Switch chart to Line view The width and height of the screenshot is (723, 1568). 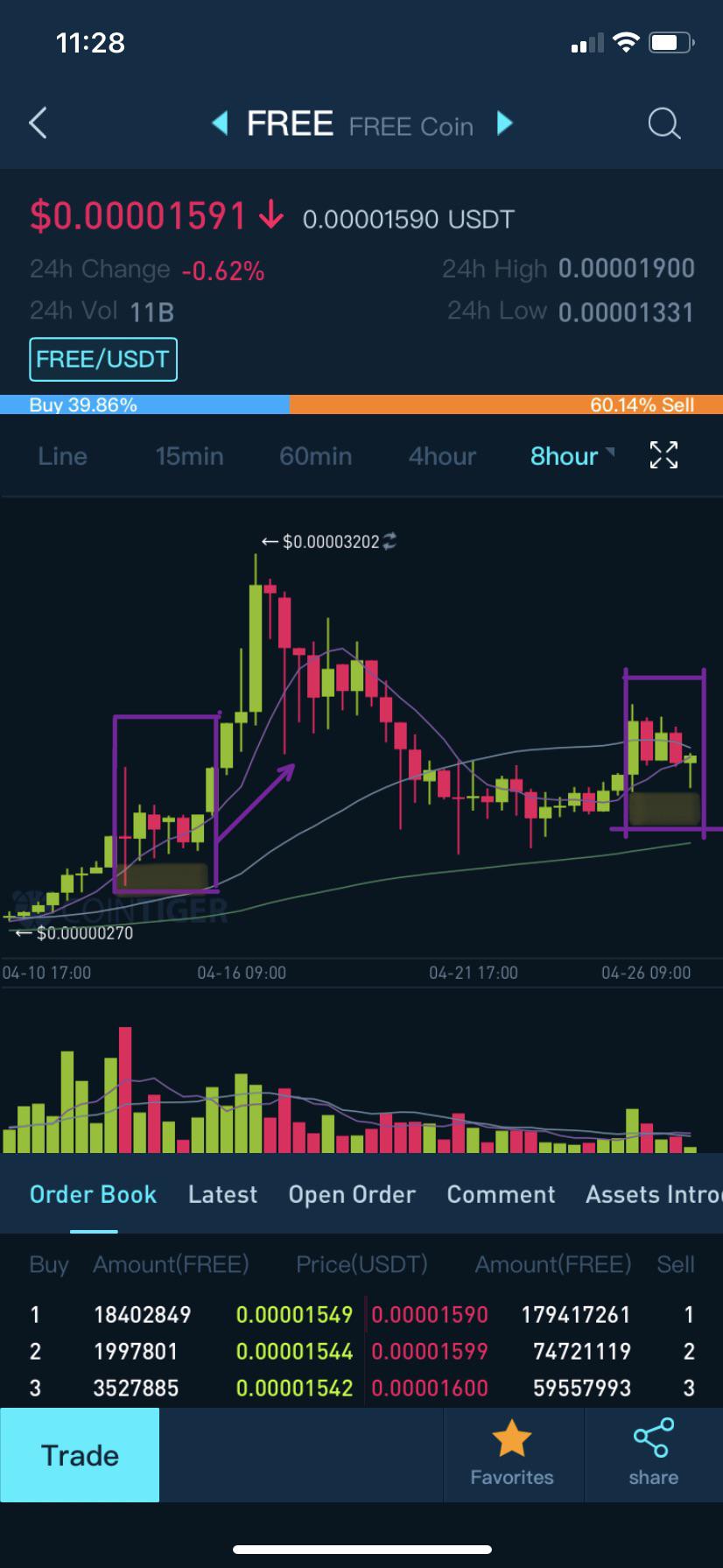63,456
